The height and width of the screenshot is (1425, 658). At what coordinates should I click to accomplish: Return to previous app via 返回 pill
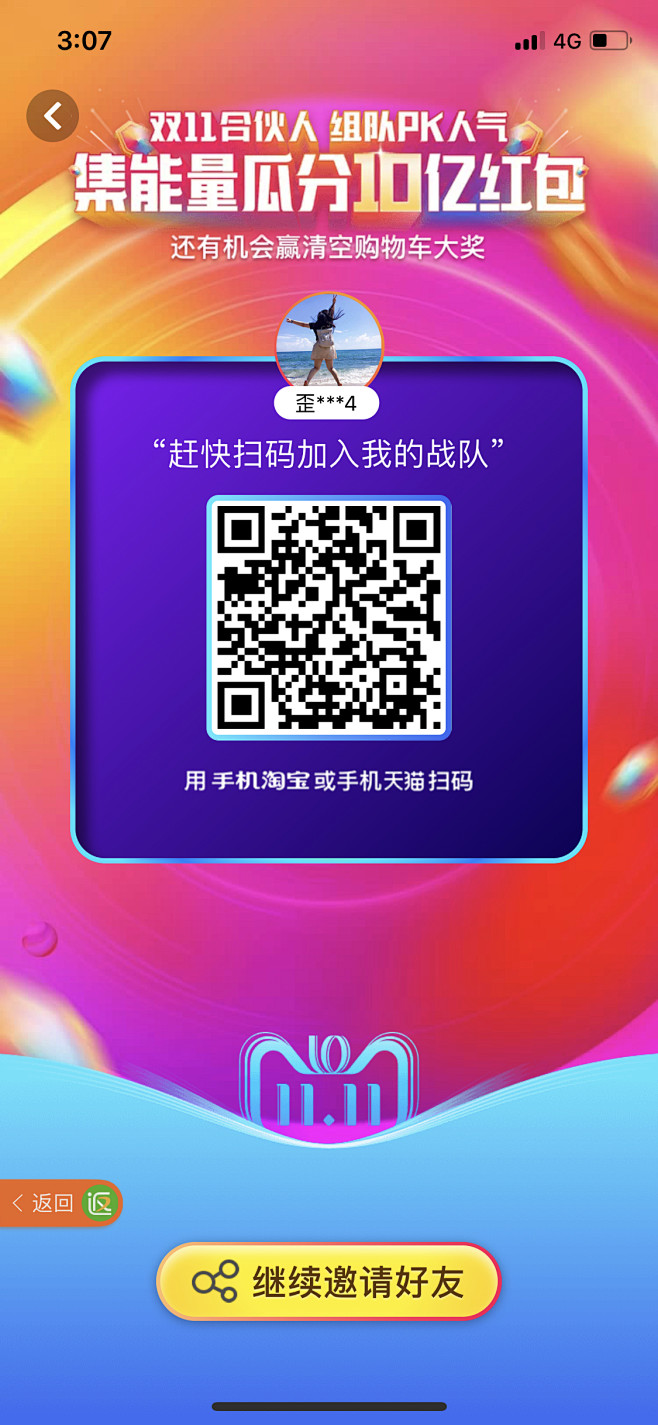[61, 1203]
